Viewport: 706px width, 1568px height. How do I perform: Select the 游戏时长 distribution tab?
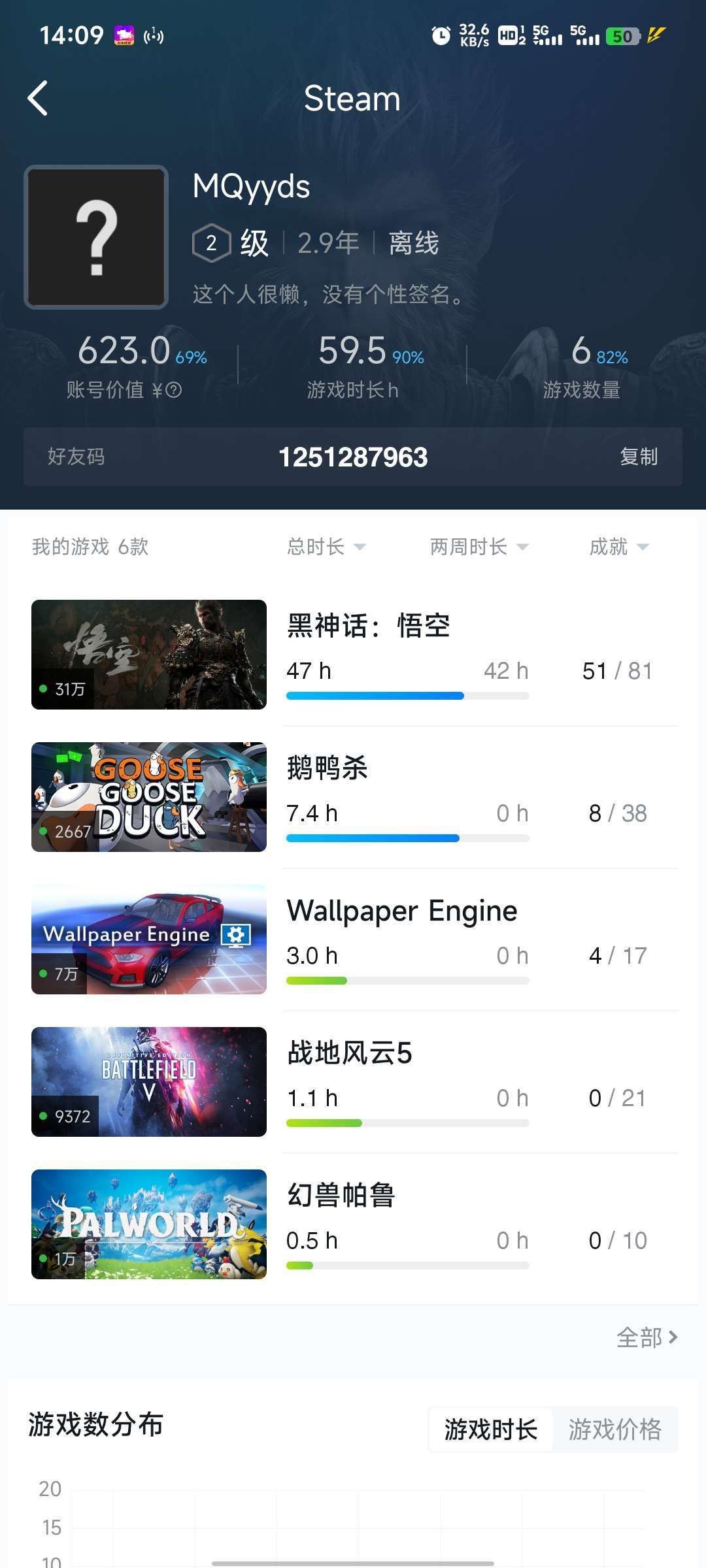(x=491, y=1429)
